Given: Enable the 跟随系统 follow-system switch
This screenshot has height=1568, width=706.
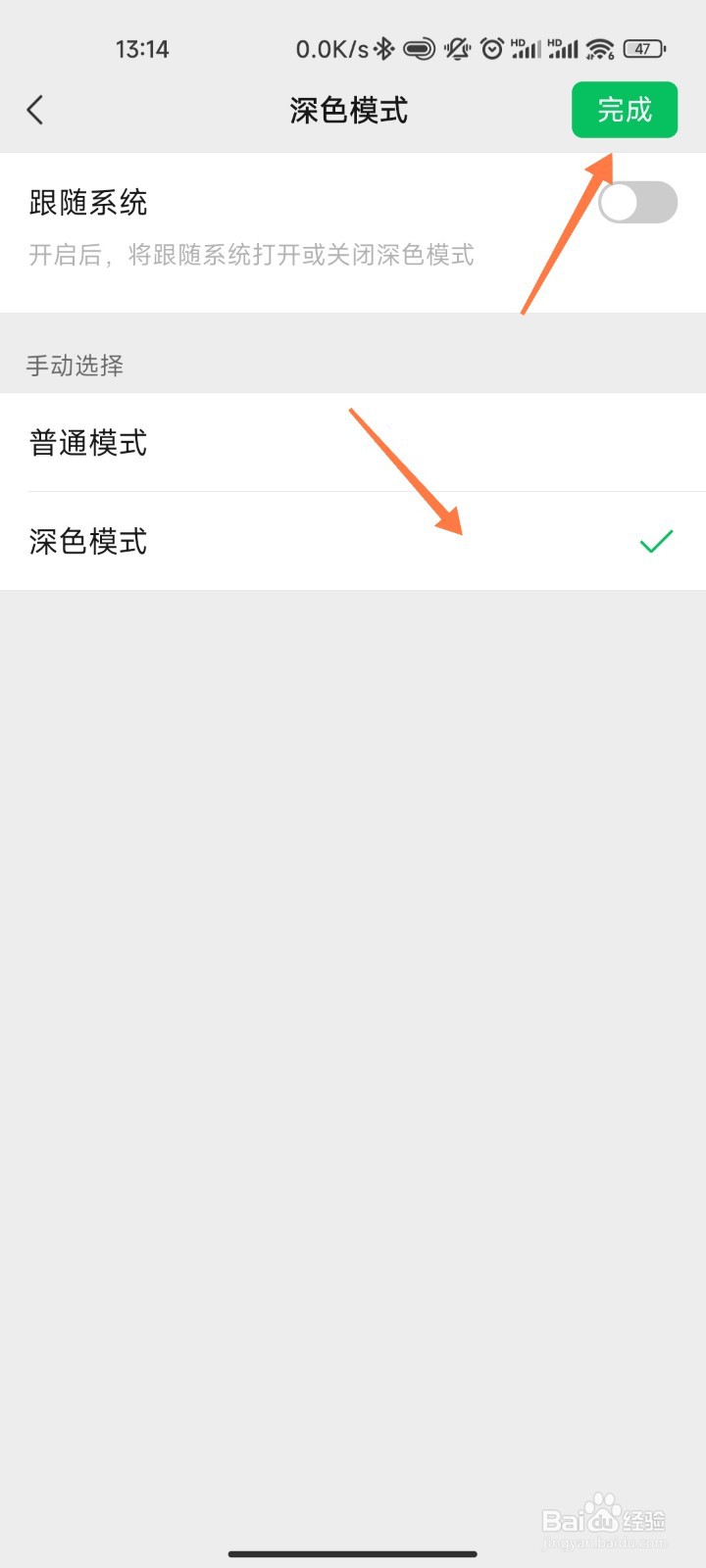Looking at the screenshot, I should (638, 202).
